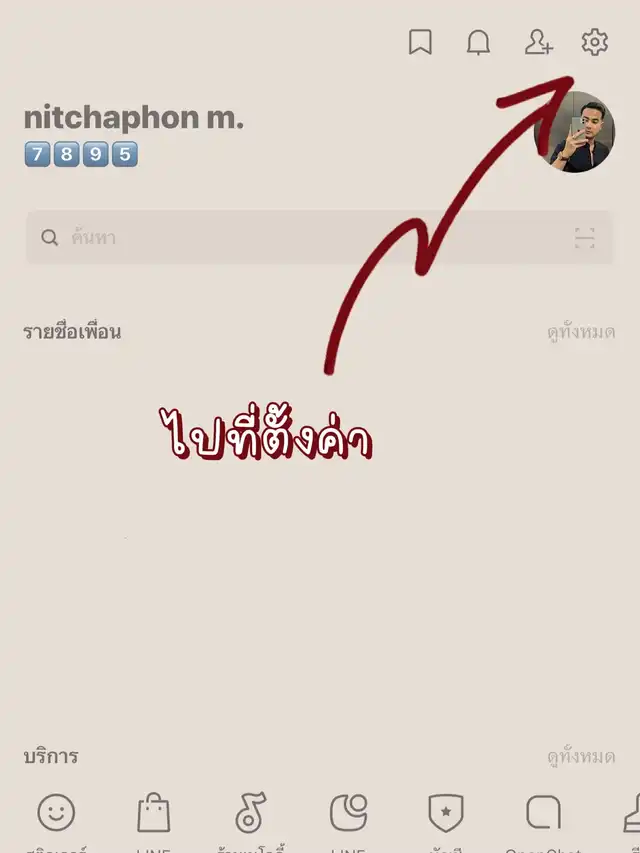Open the music note melody service
640x853 pixels.
[x=250, y=812]
